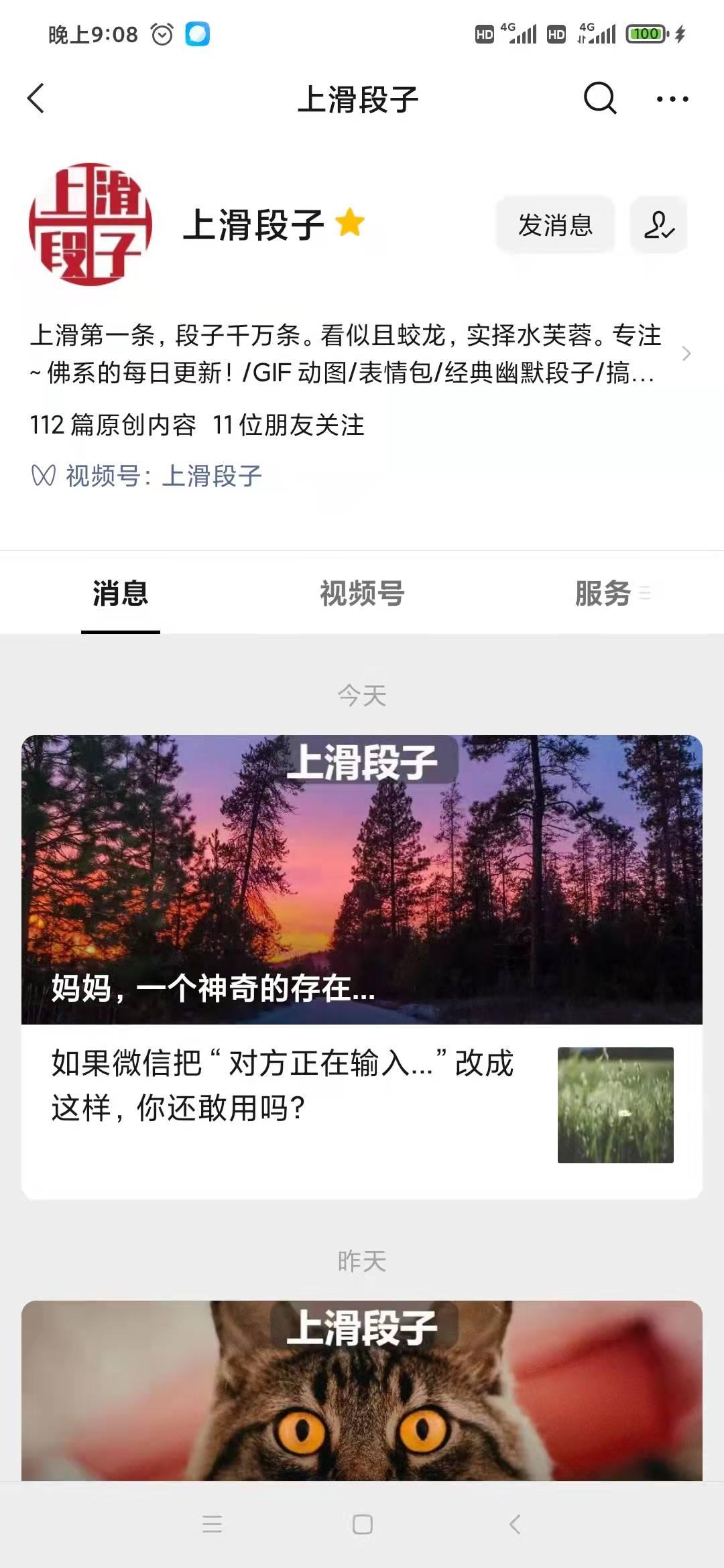Expand the account description chevron
724x1568 pixels.
(x=686, y=354)
